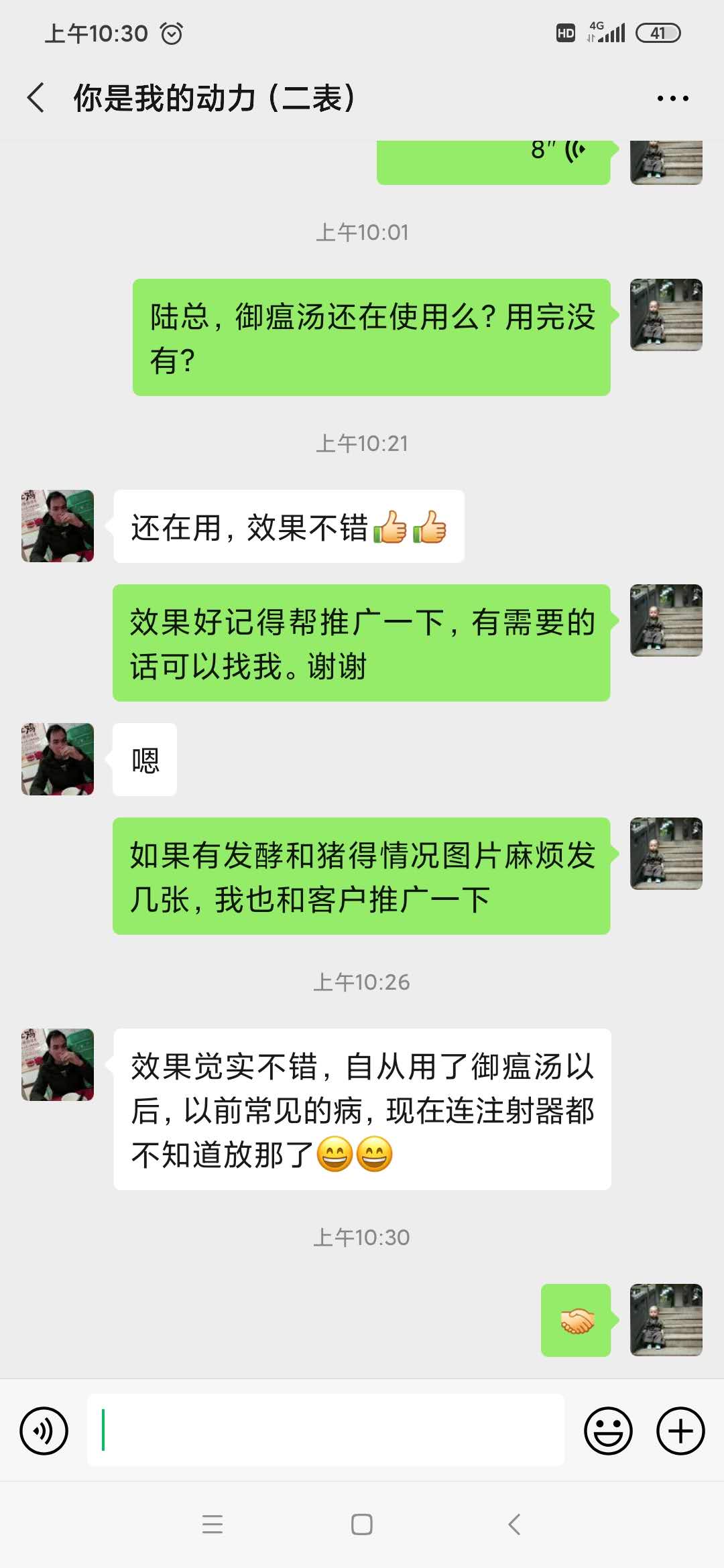724x1568 pixels.
Task: Open the contact's avatar beside 还在用，效果不错
Action: [58, 526]
